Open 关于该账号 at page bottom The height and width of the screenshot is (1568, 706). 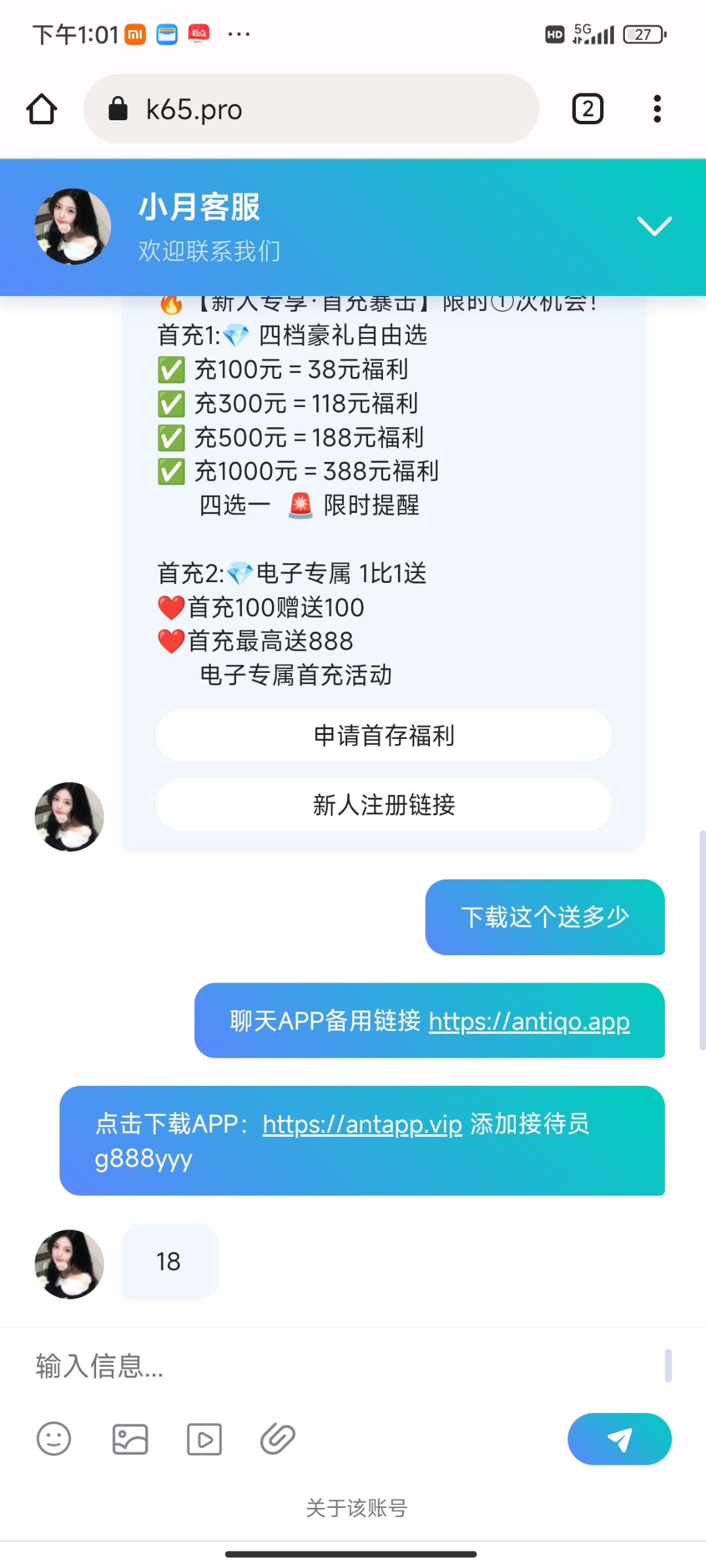tap(358, 1508)
